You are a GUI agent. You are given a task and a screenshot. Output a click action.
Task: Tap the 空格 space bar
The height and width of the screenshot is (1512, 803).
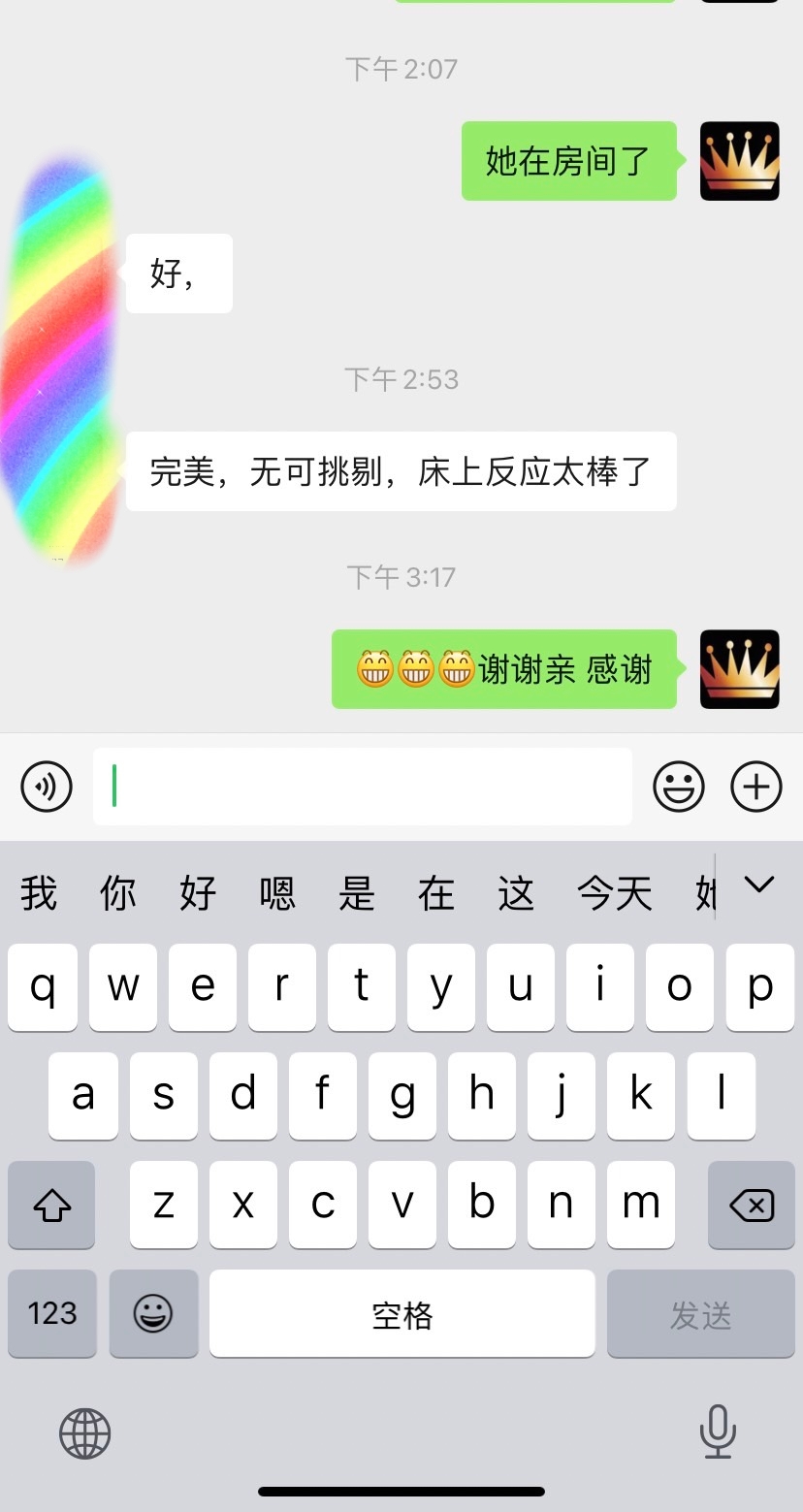coord(401,1315)
